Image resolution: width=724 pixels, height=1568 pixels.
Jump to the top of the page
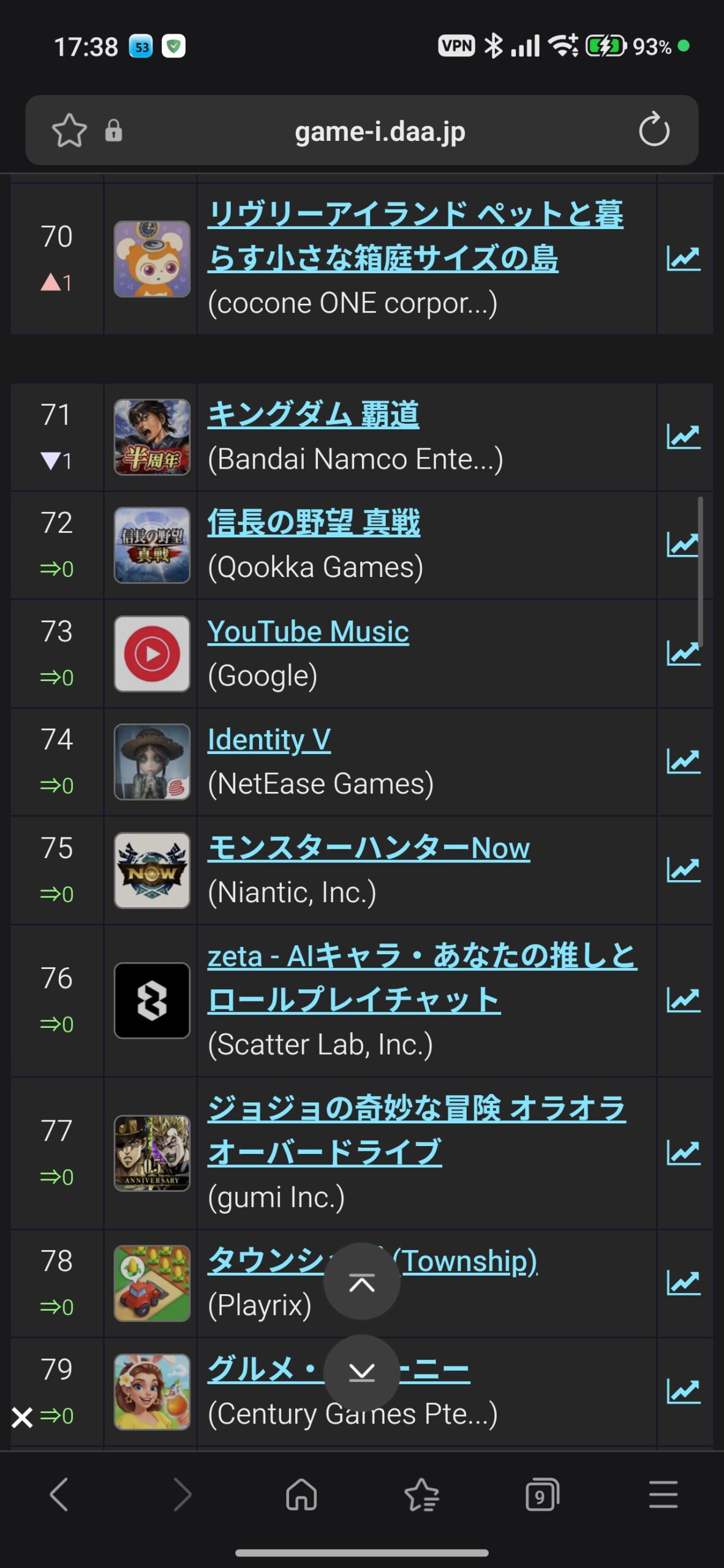pos(361,1282)
